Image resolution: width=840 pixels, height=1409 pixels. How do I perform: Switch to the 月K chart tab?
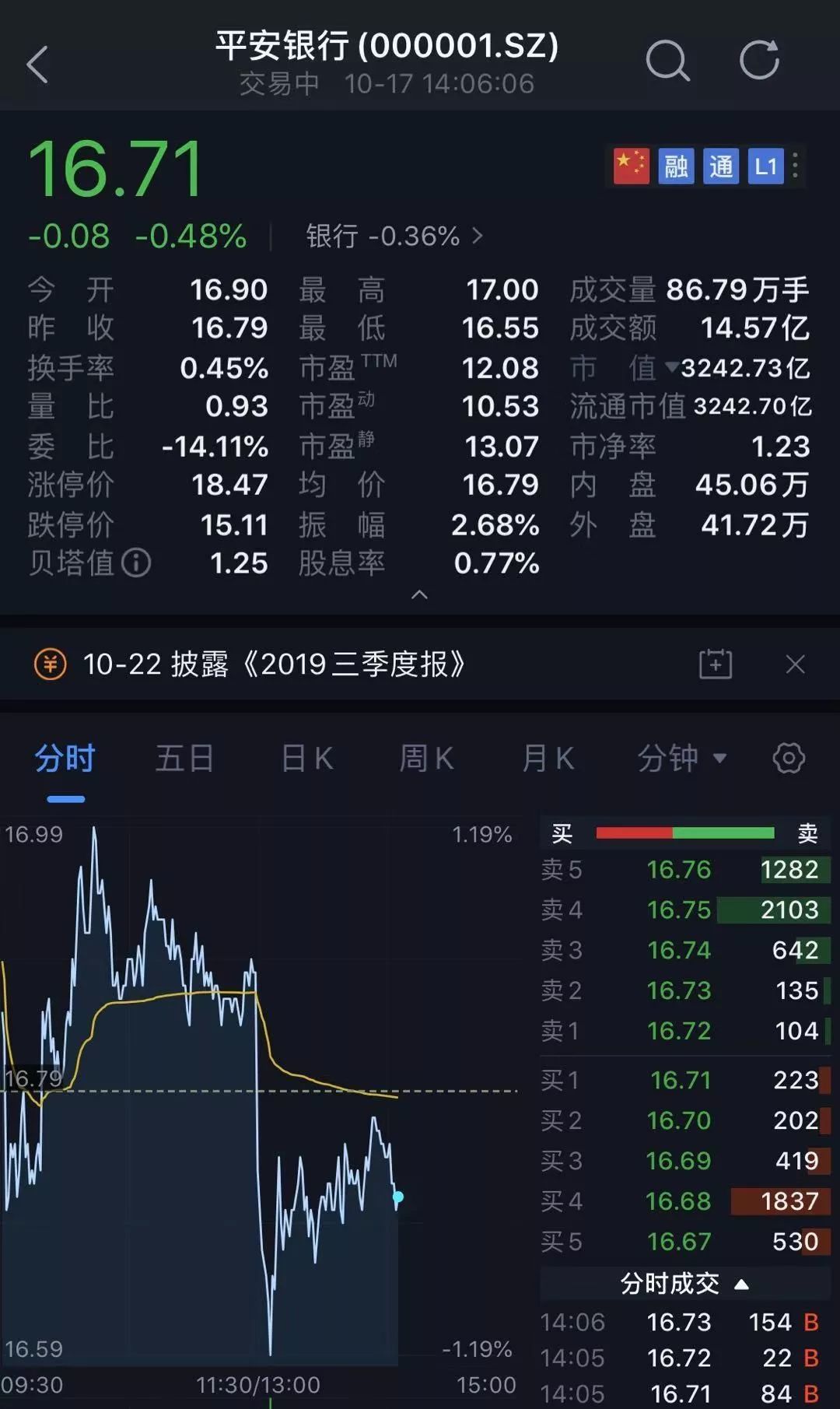tap(548, 758)
